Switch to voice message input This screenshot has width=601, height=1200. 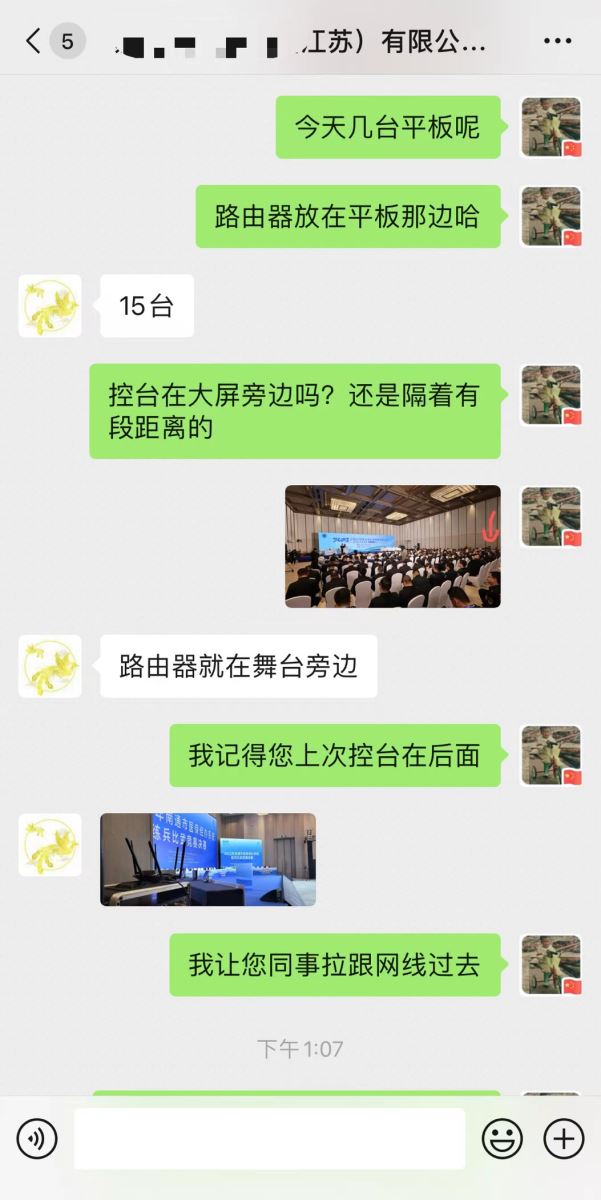point(37,1138)
